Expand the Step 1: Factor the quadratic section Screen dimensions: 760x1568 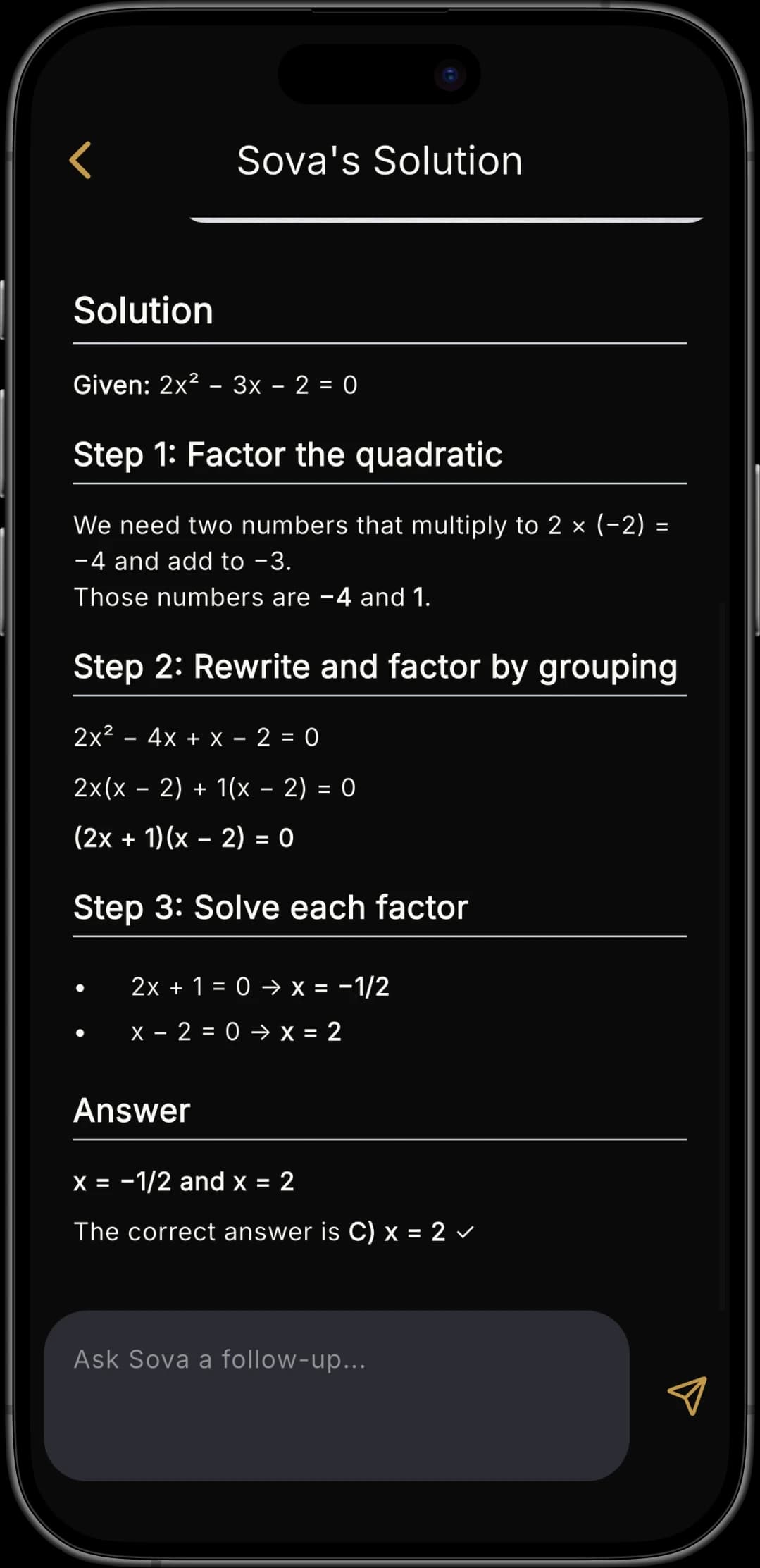[x=287, y=455]
